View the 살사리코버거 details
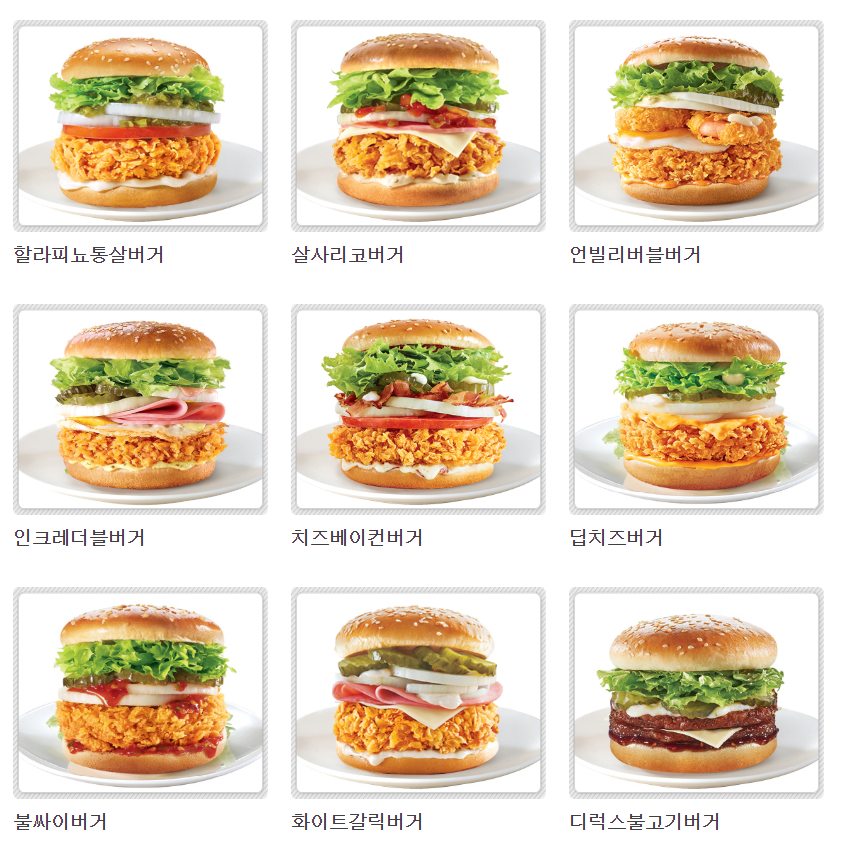This screenshot has height=851, width=845. point(418,126)
